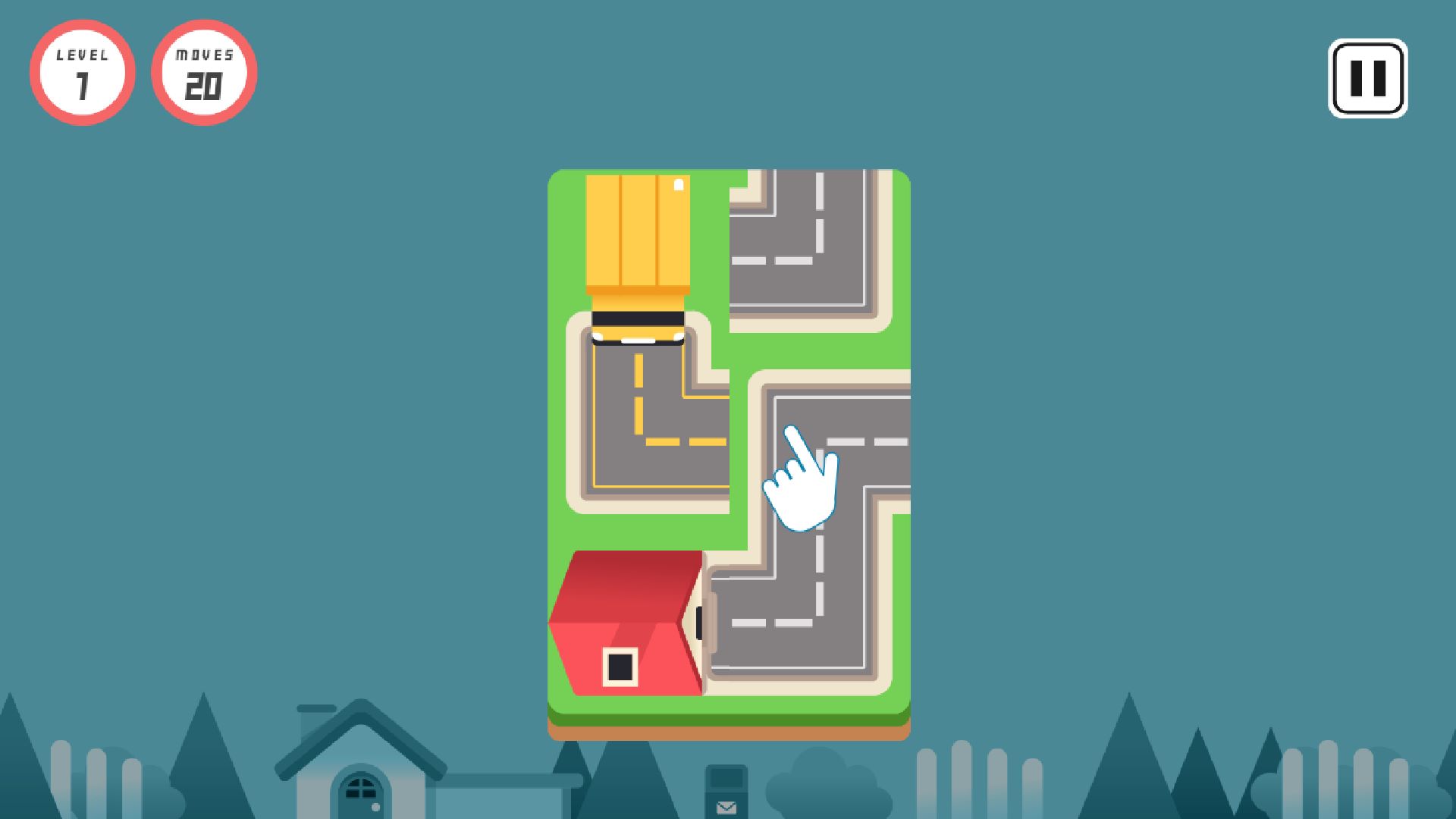Rotate the yellow-lined road tile below the bus

(654, 426)
